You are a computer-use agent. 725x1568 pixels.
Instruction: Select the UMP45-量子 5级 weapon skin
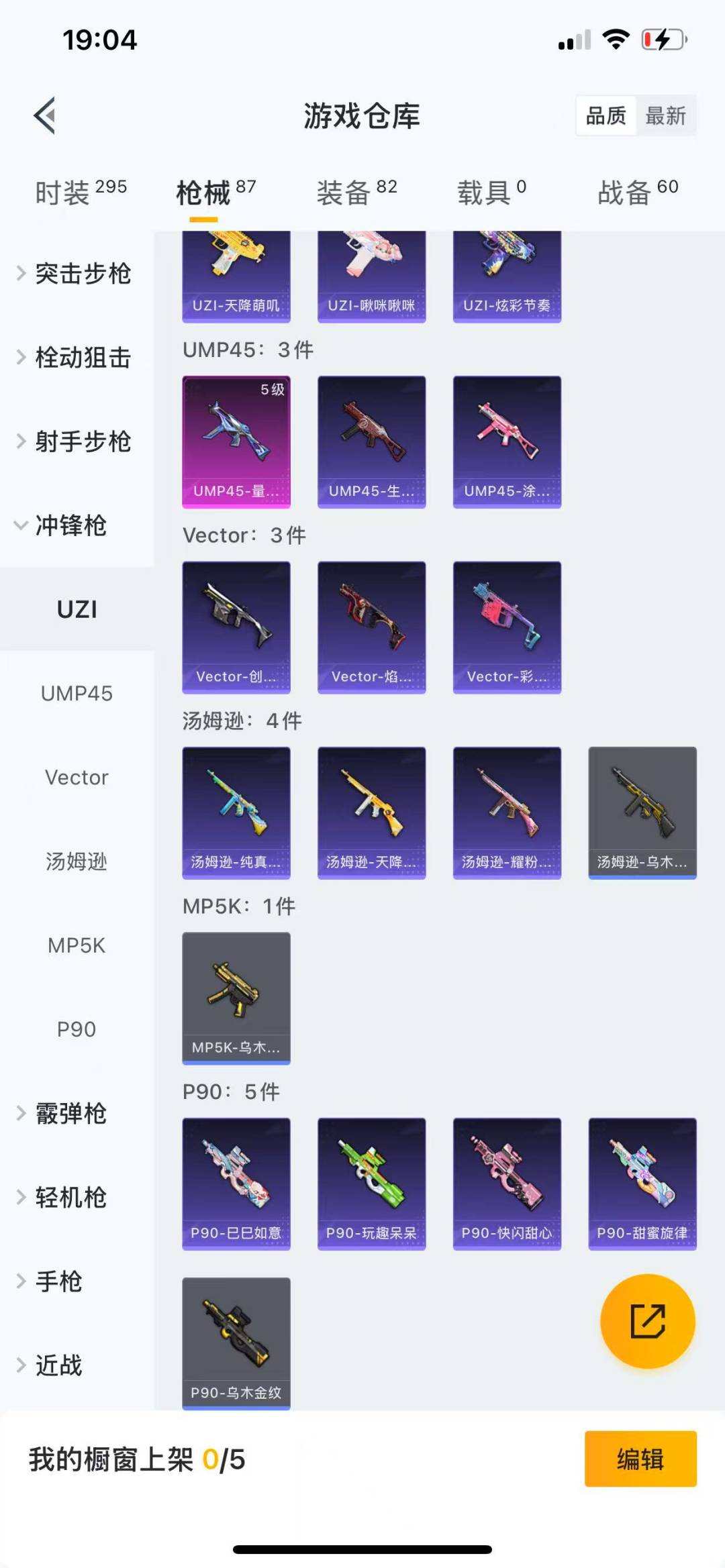(x=236, y=439)
